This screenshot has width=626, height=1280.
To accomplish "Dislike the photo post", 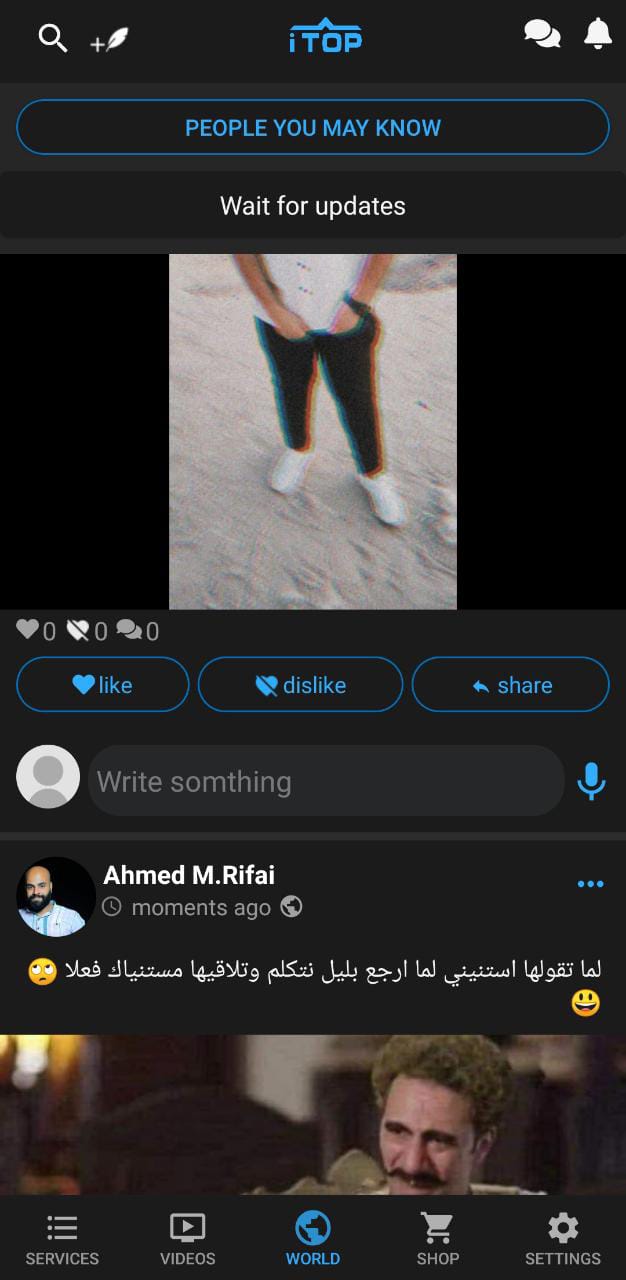I will point(300,685).
